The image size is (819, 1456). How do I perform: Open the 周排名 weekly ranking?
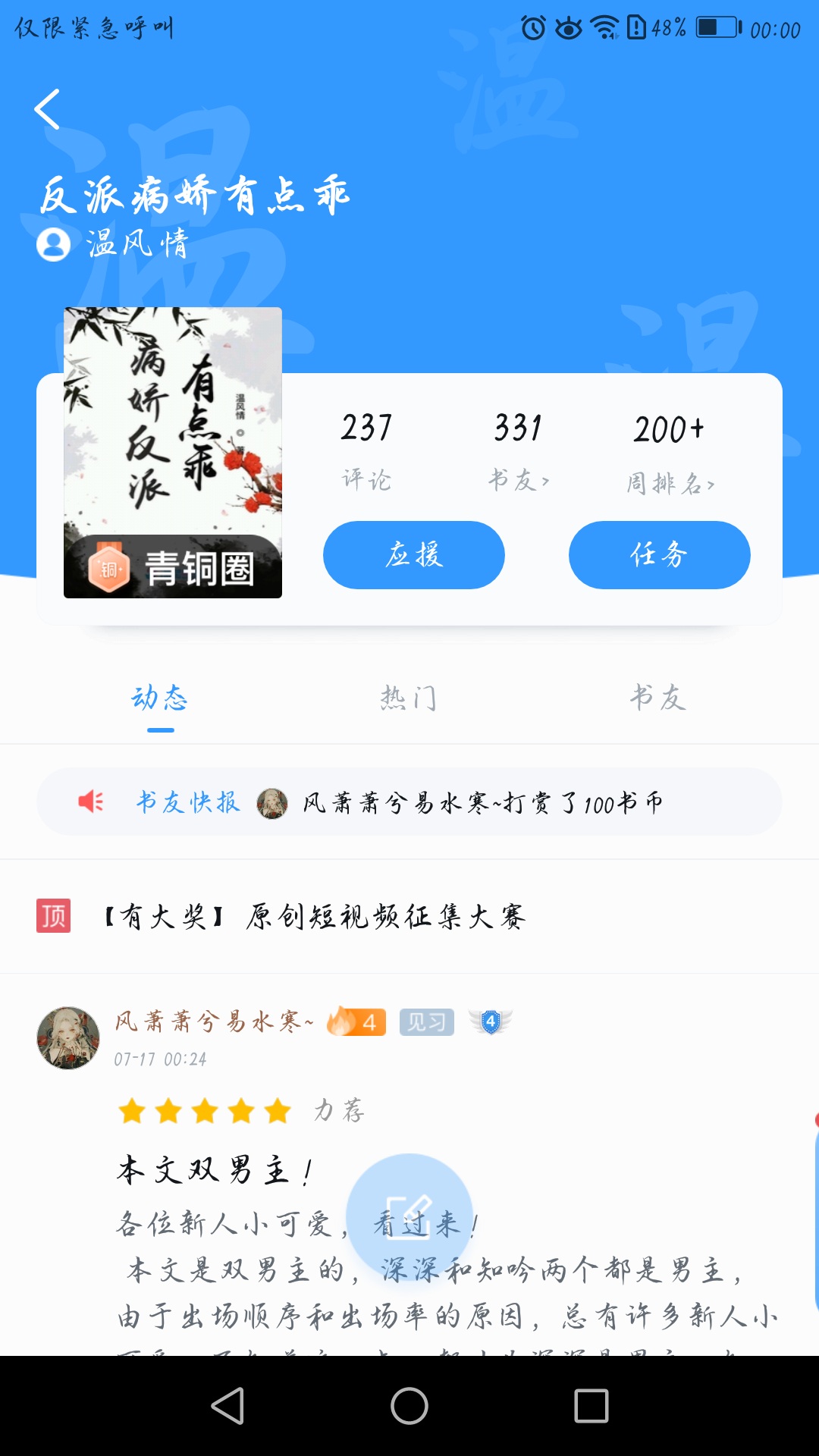670,453
